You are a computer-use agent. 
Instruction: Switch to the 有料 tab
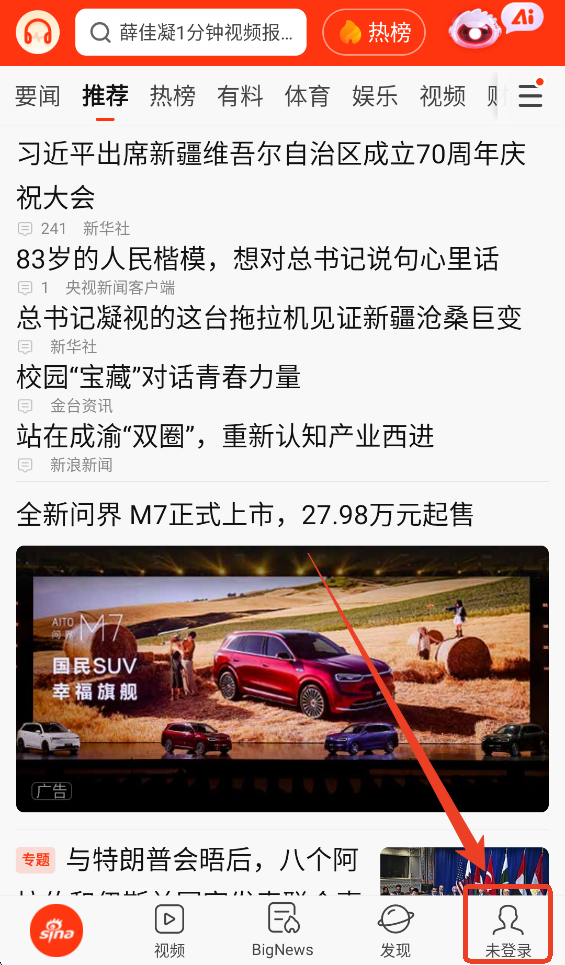point(240,96)
